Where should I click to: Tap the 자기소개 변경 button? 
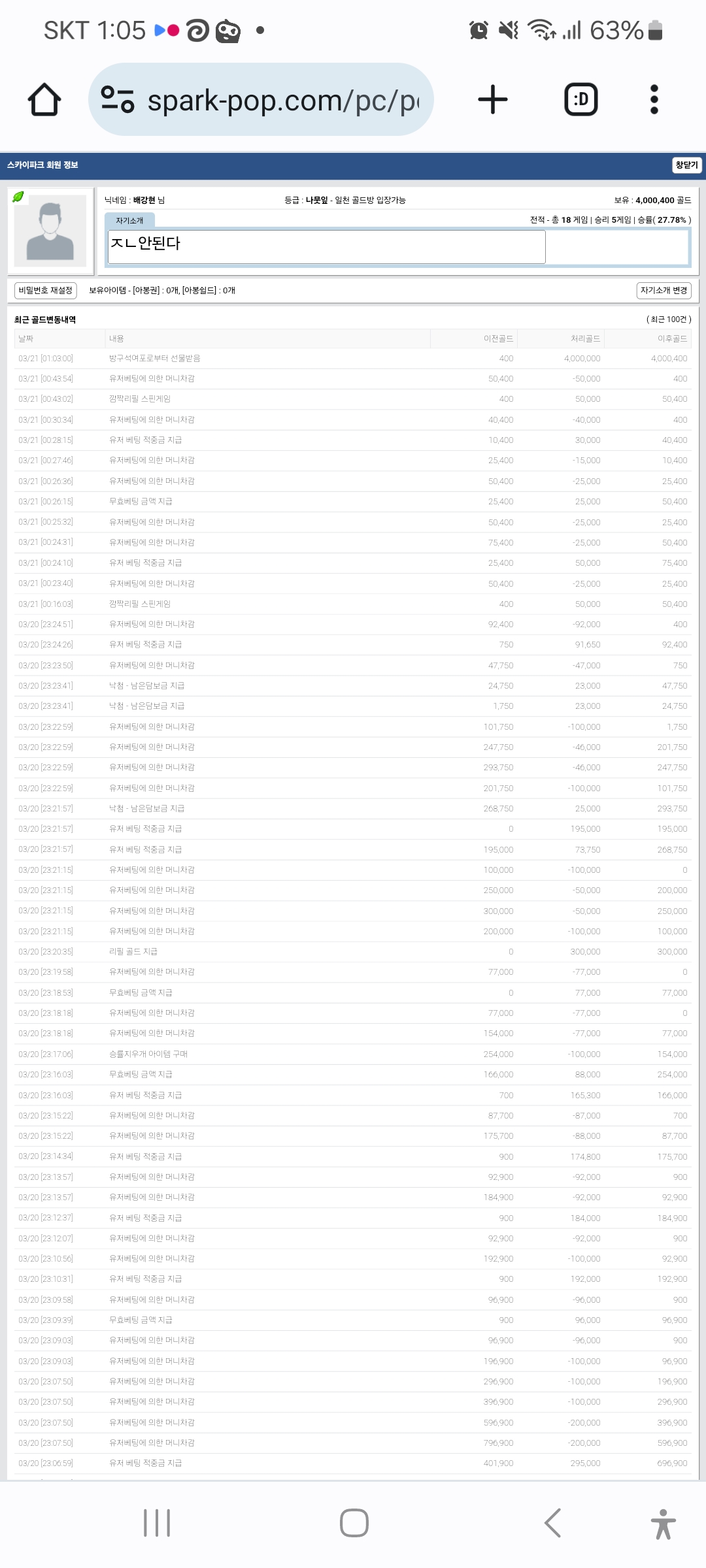pyautogui.click(x=664, y=291)
